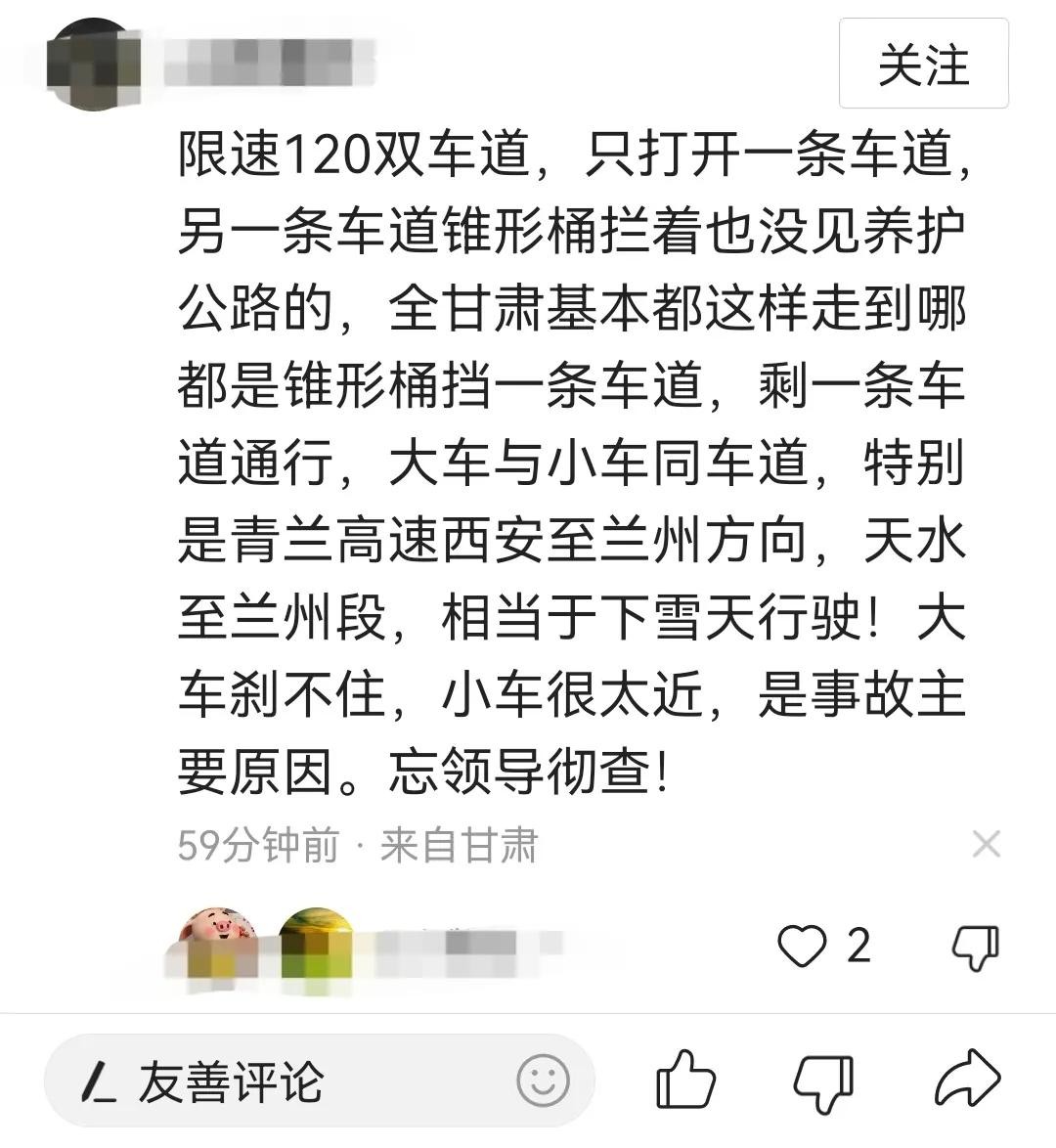Tap the thumbs down in the bottom bar
Screen dimensions: 1056x1148
pyautogui.click(x=822, y=1082)
